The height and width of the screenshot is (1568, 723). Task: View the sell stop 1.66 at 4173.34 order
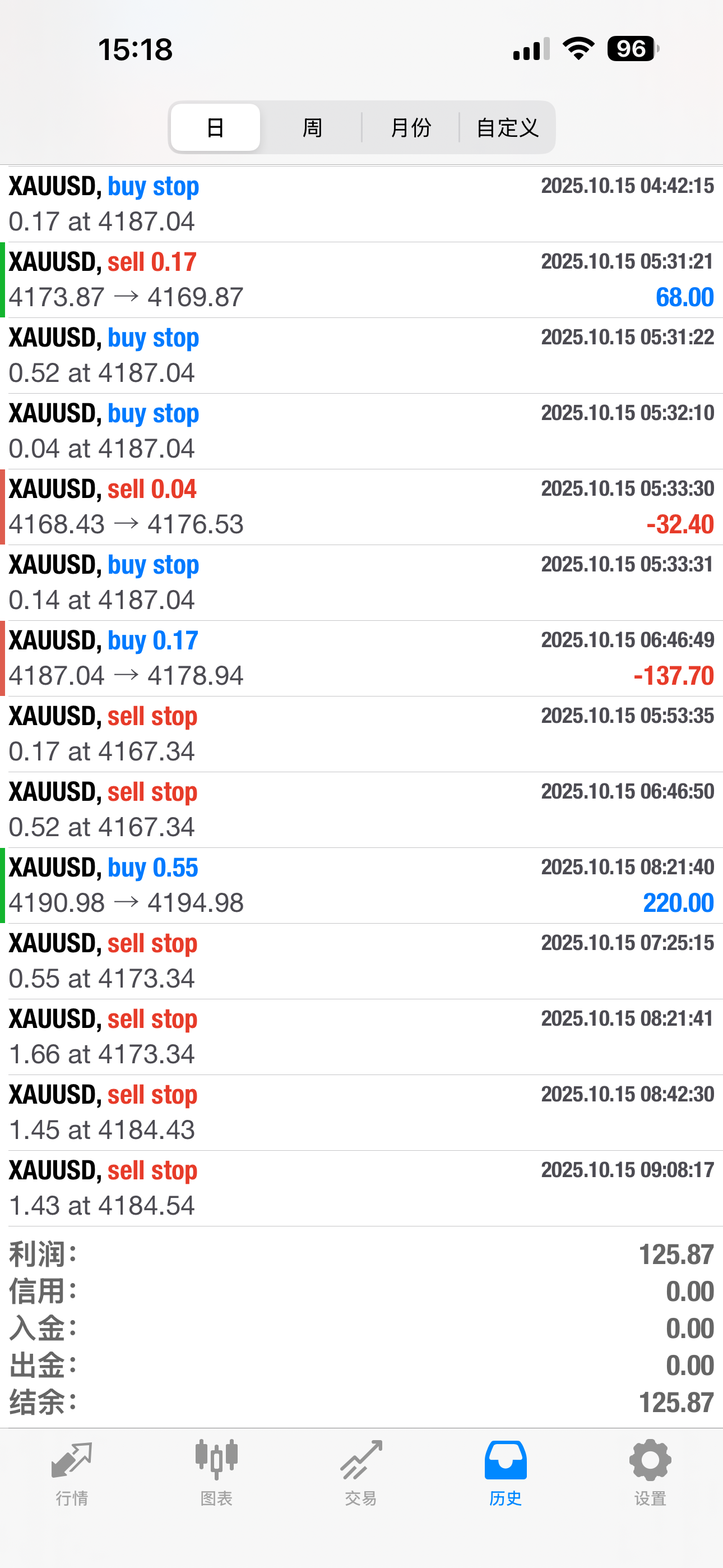click(x=361, y=1036)
